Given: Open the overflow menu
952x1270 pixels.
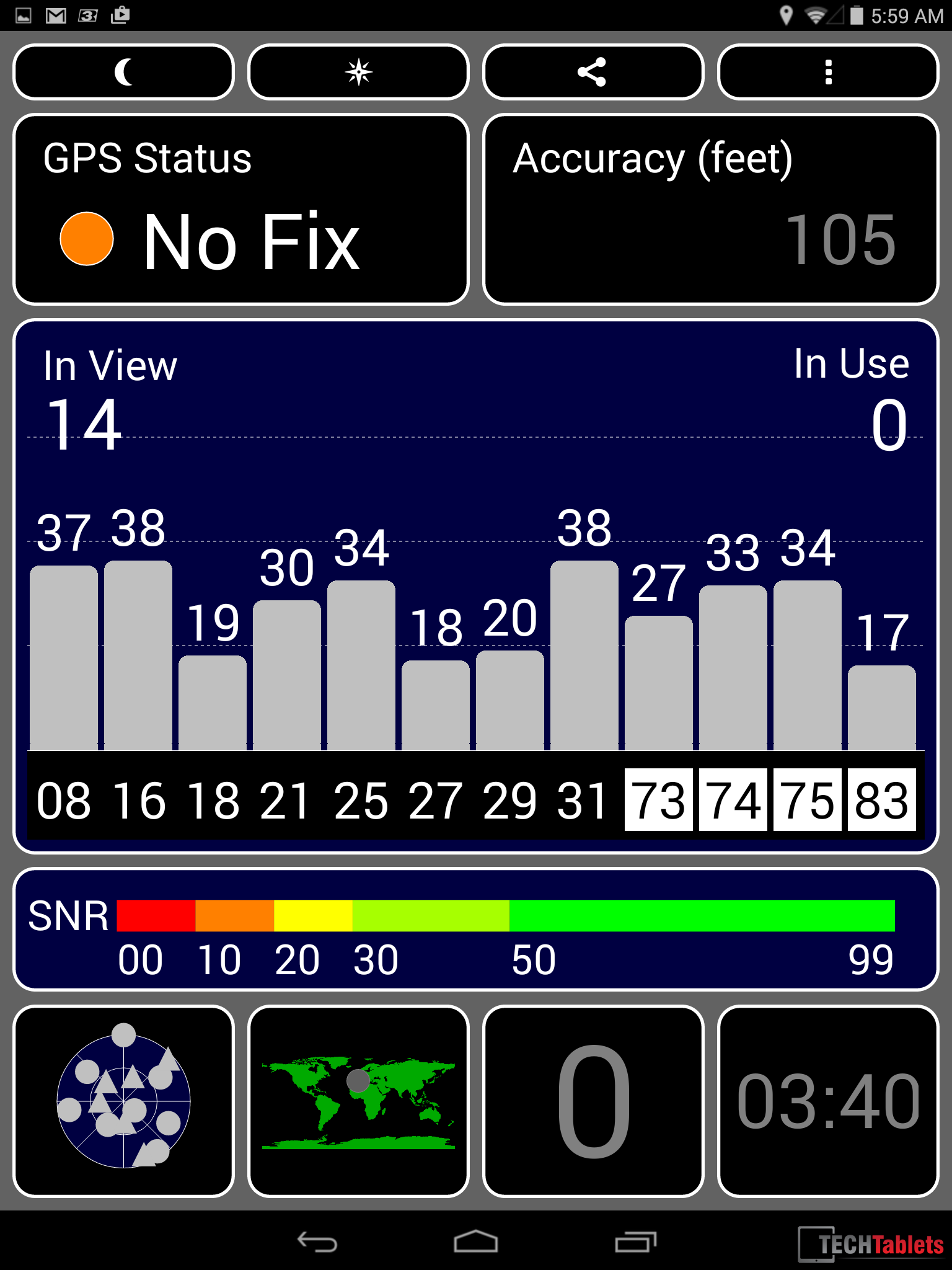Looking at the screenshot, I should click(828, 72).
